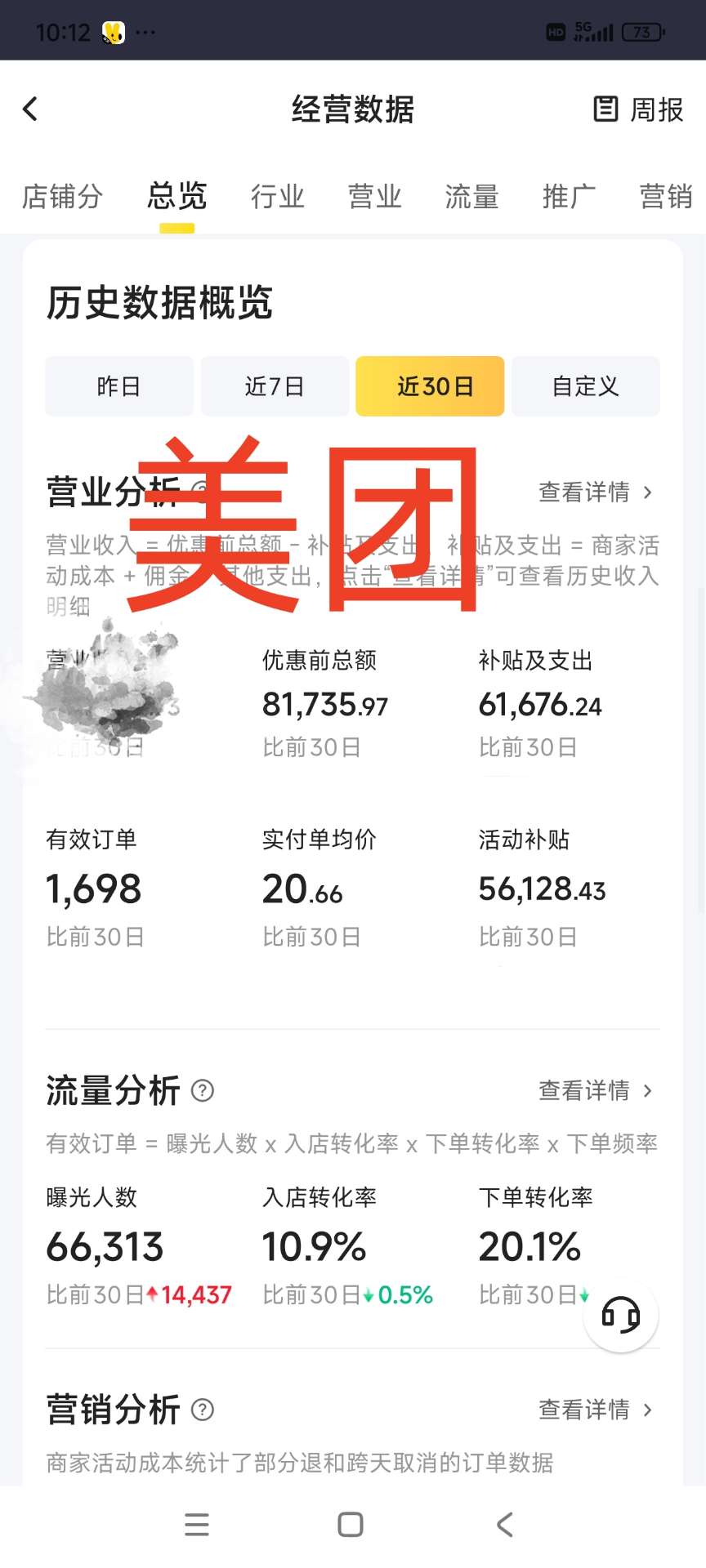
Task: Go back from 经营数据 page
Action: click(31, 109)
